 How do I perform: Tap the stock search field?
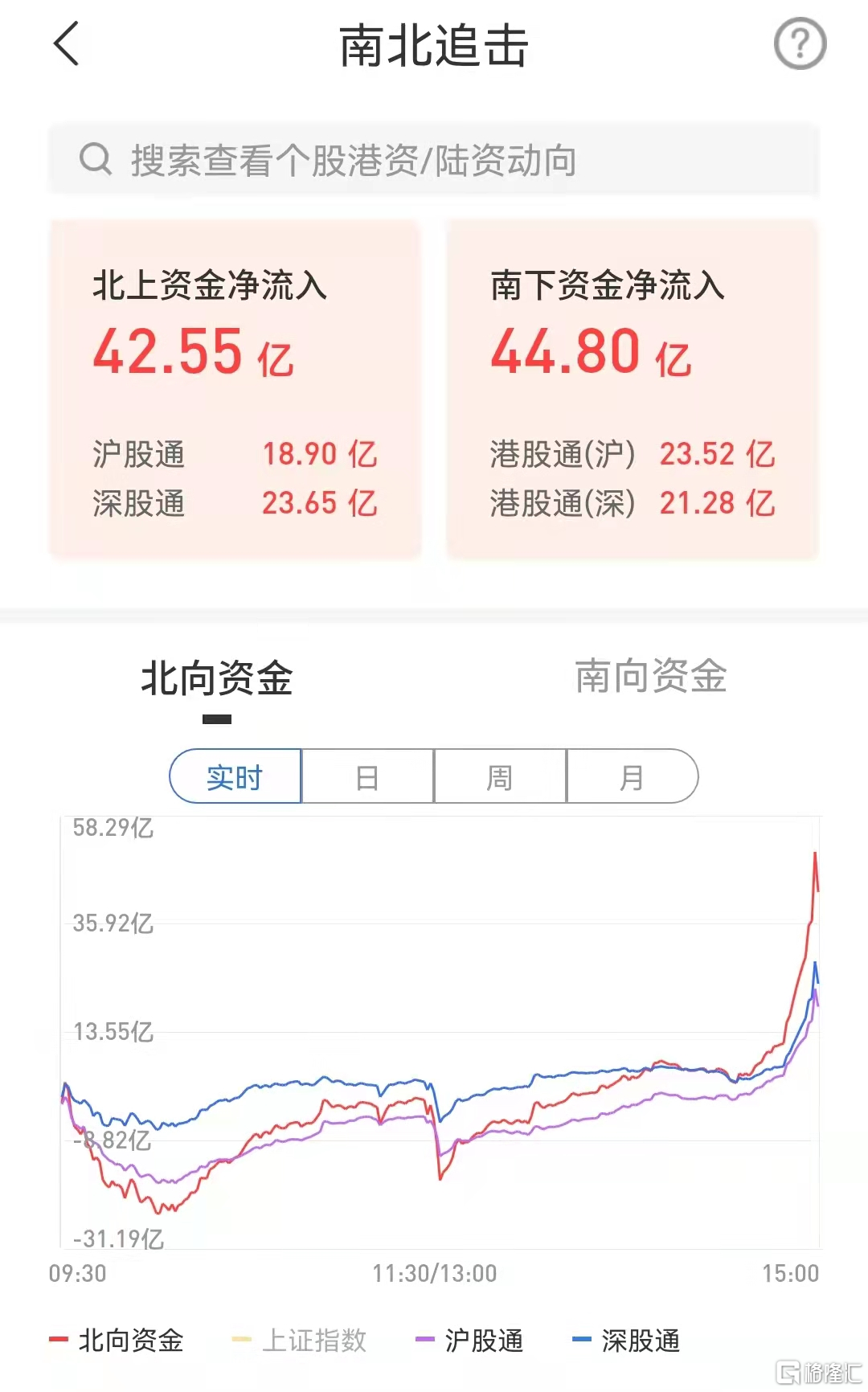click(434, 159)
